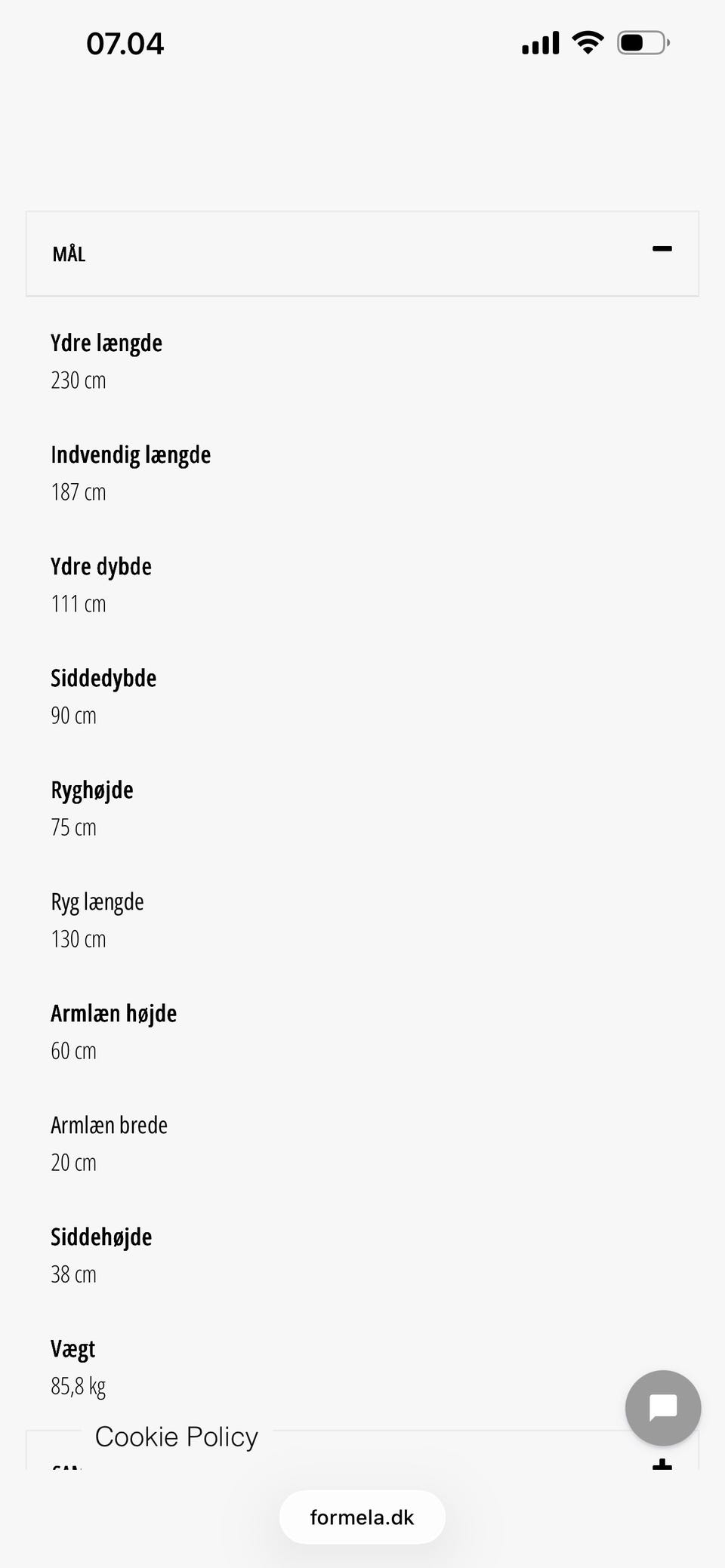The height and width of the screenshot is (1568, 725).
Task: Tap the battery indicator icon
Action: pyautogui.click(x=643, y=42)
